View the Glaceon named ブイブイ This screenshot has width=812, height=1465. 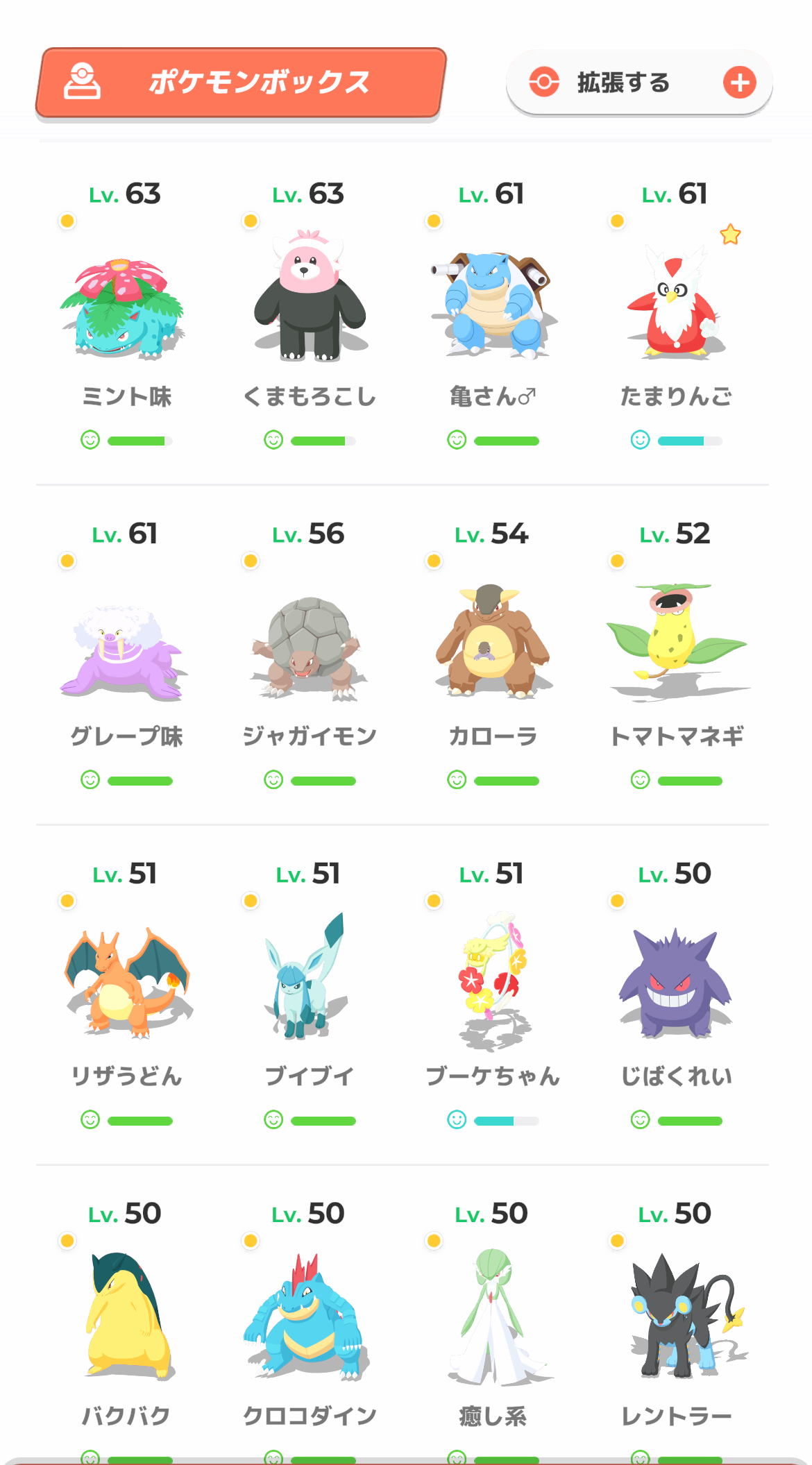(310, 979)
